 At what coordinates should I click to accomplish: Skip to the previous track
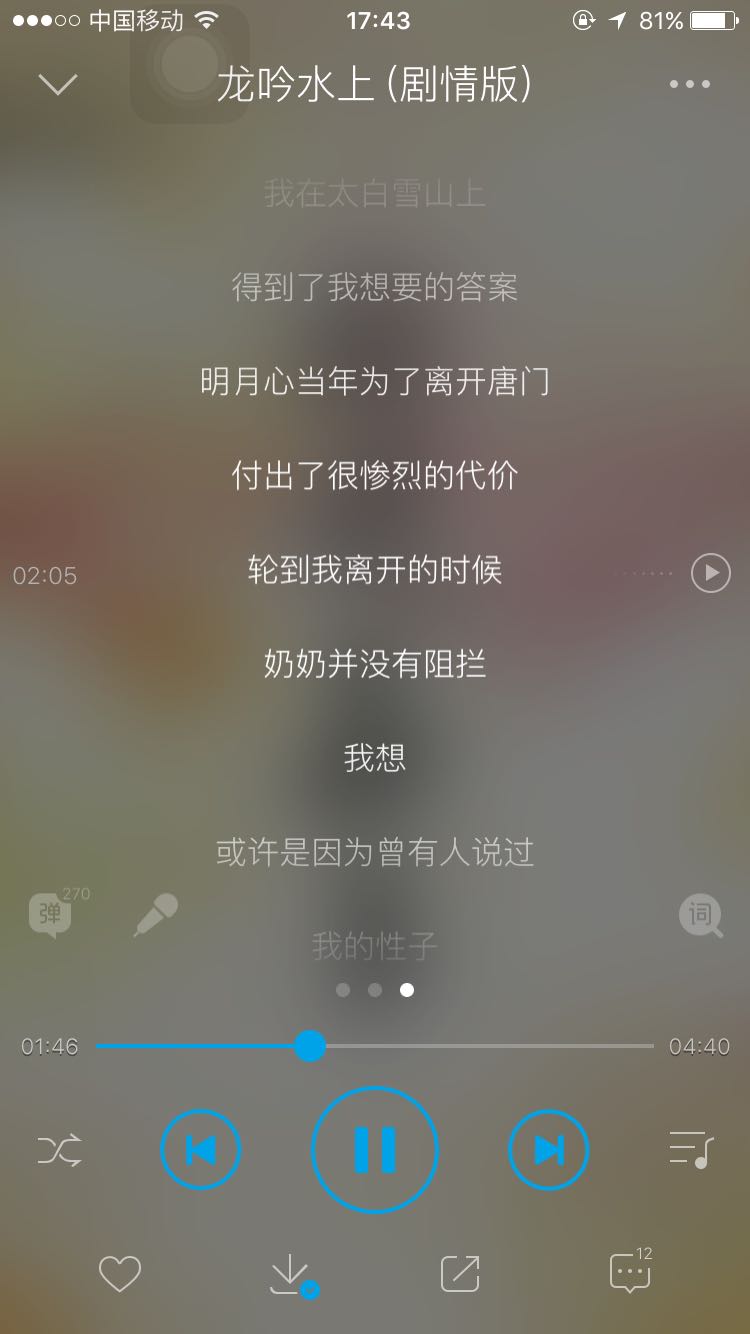pyautogui.click(x=201, y=1150)
